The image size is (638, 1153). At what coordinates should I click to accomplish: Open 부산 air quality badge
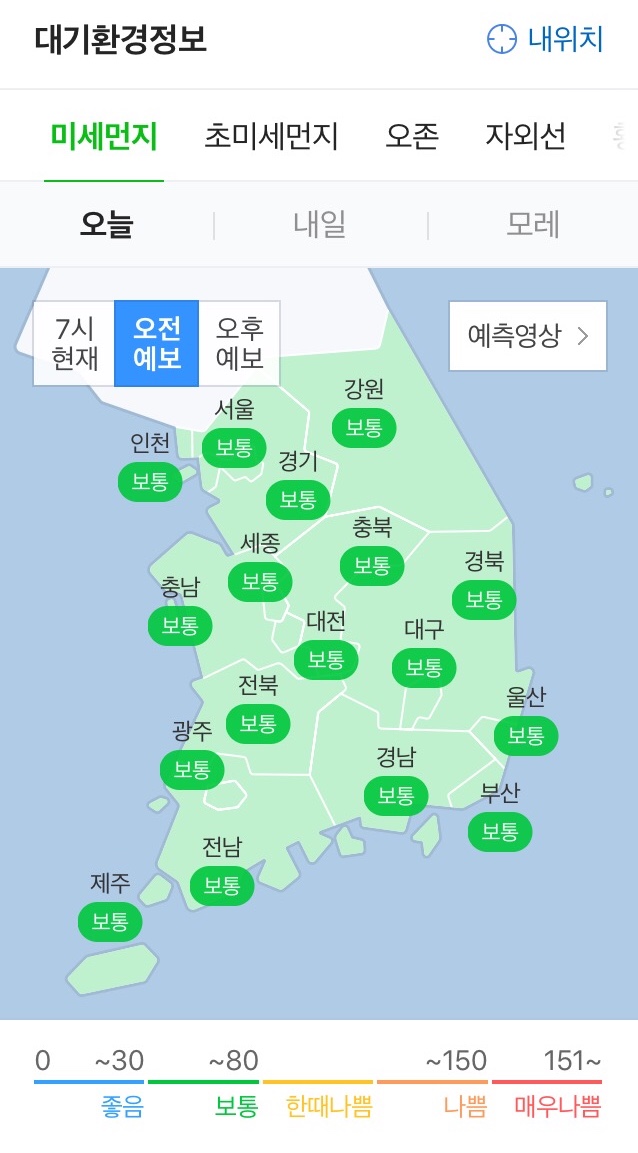pyautogui.click(x=500, y=831)
